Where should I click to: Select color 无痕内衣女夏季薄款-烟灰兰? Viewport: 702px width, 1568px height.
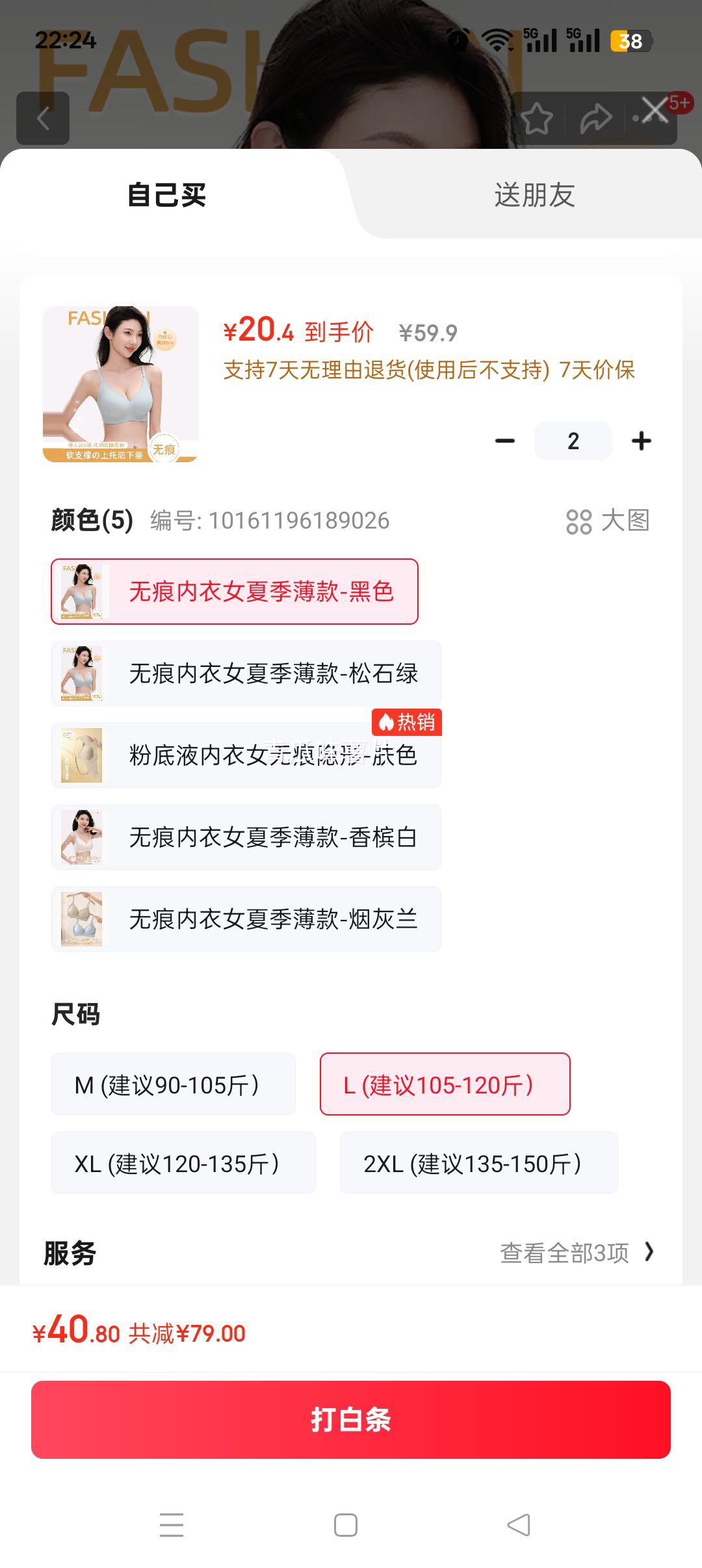(246, 919)
